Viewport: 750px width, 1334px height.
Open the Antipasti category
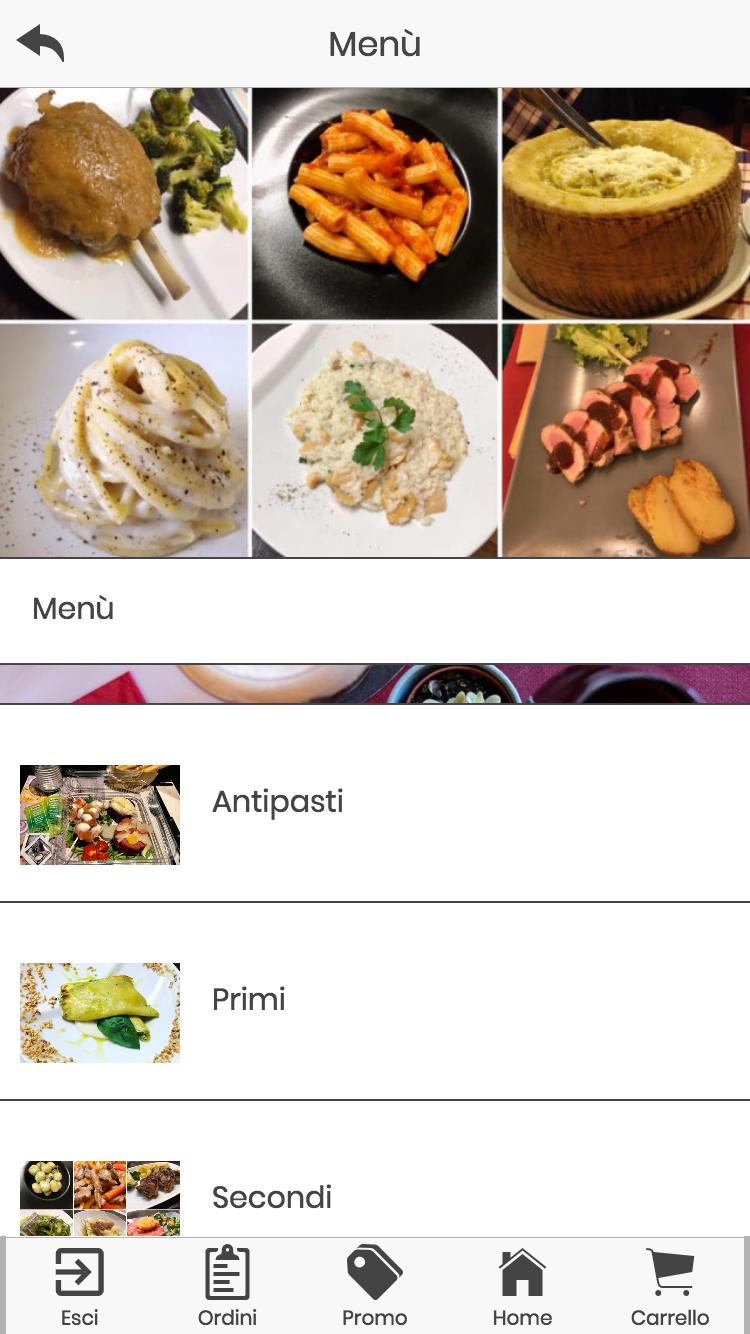[x=375, y=803]
